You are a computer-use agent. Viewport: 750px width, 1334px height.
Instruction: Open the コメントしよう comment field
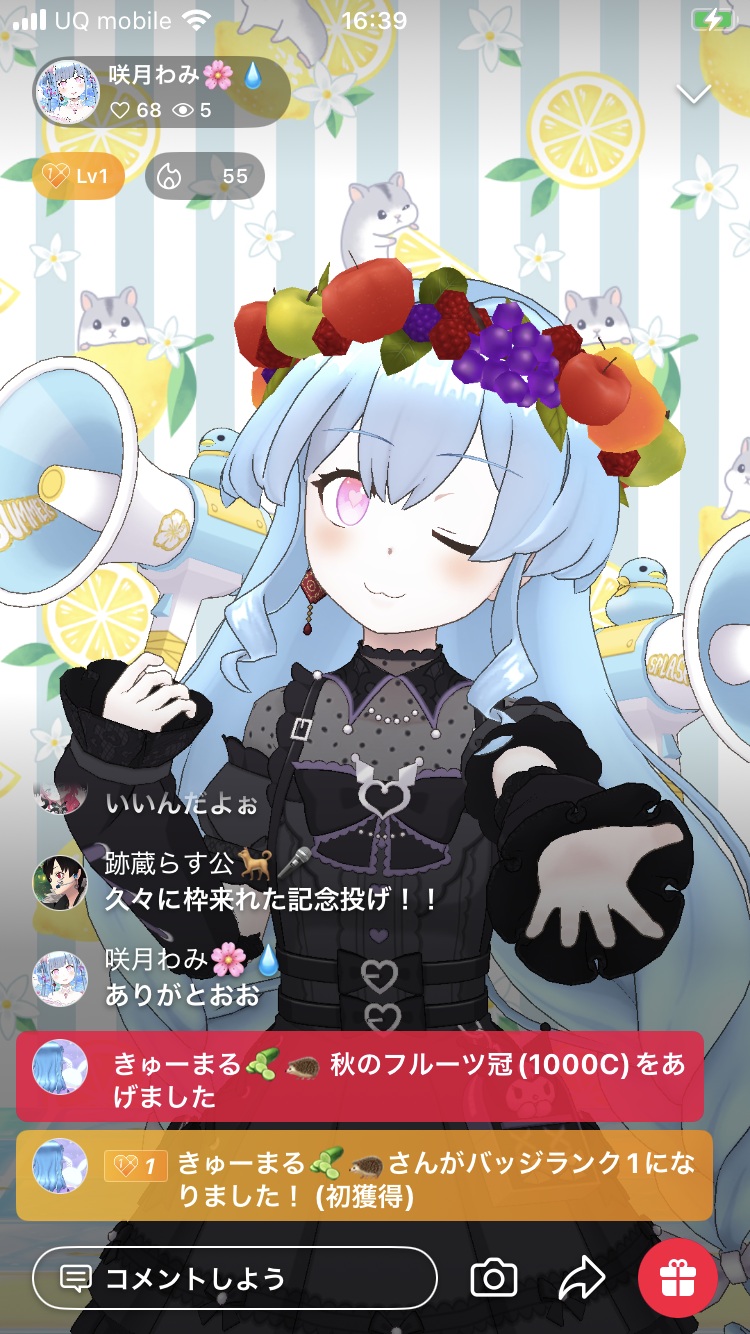[235, 1278]
